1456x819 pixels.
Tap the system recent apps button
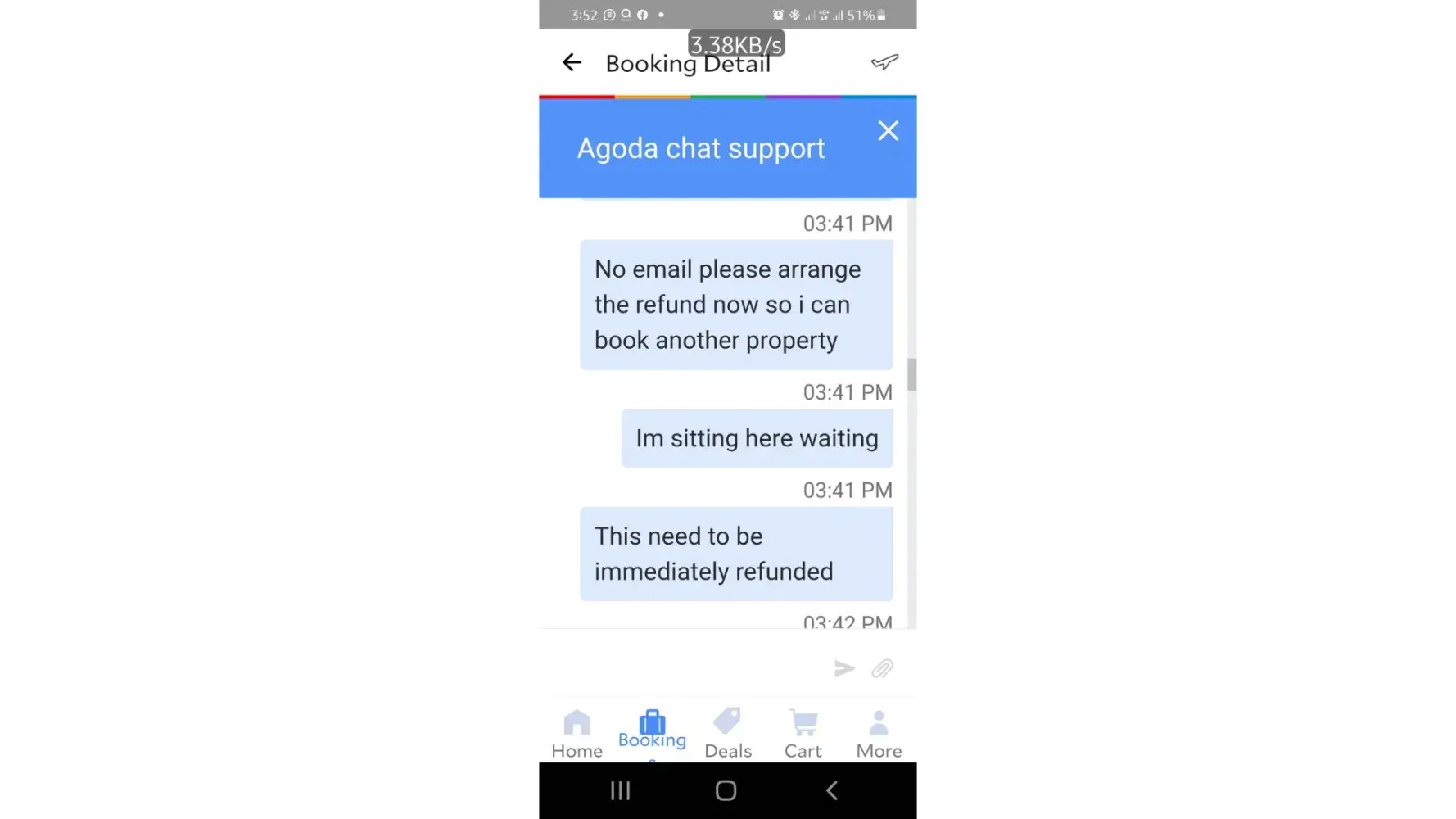coord(620,790)
